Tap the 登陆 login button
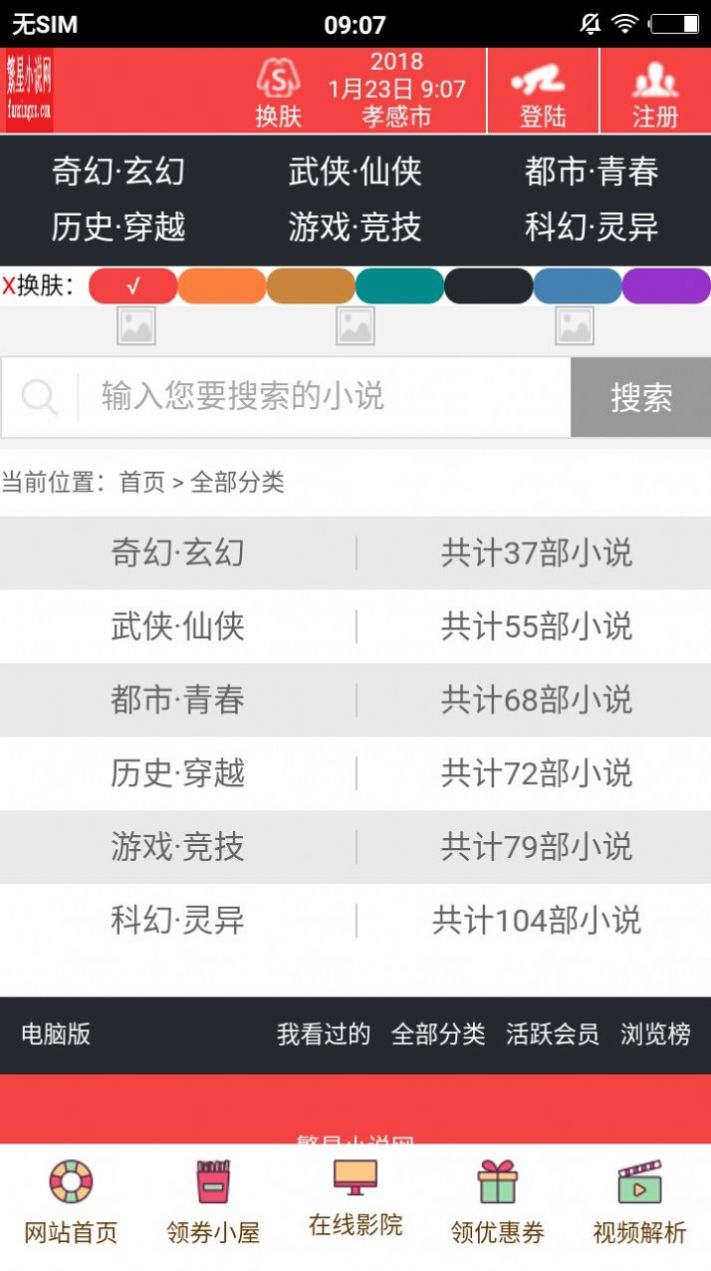711x1271 pixels. point(542,92)
